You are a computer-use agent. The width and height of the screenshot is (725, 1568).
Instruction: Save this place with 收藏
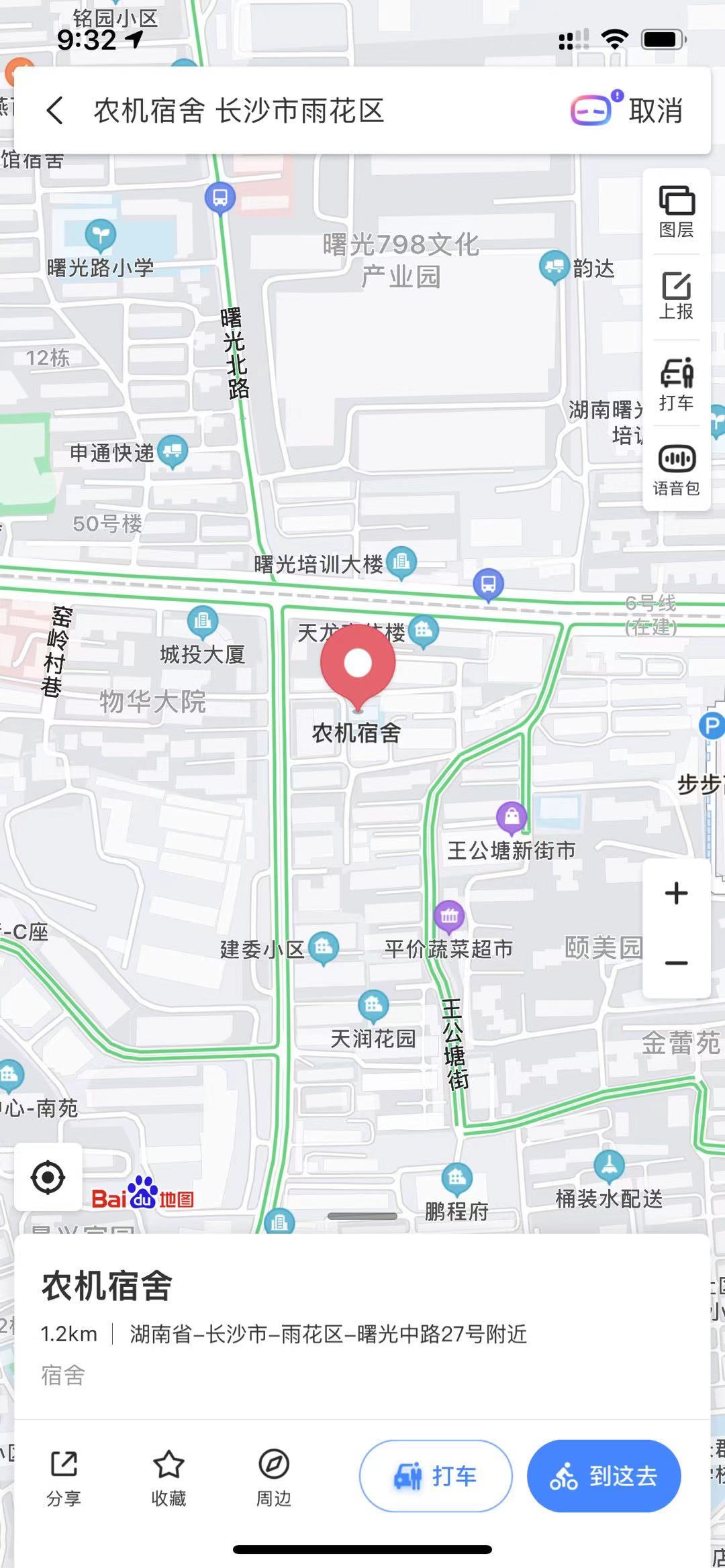[168, 1475]
